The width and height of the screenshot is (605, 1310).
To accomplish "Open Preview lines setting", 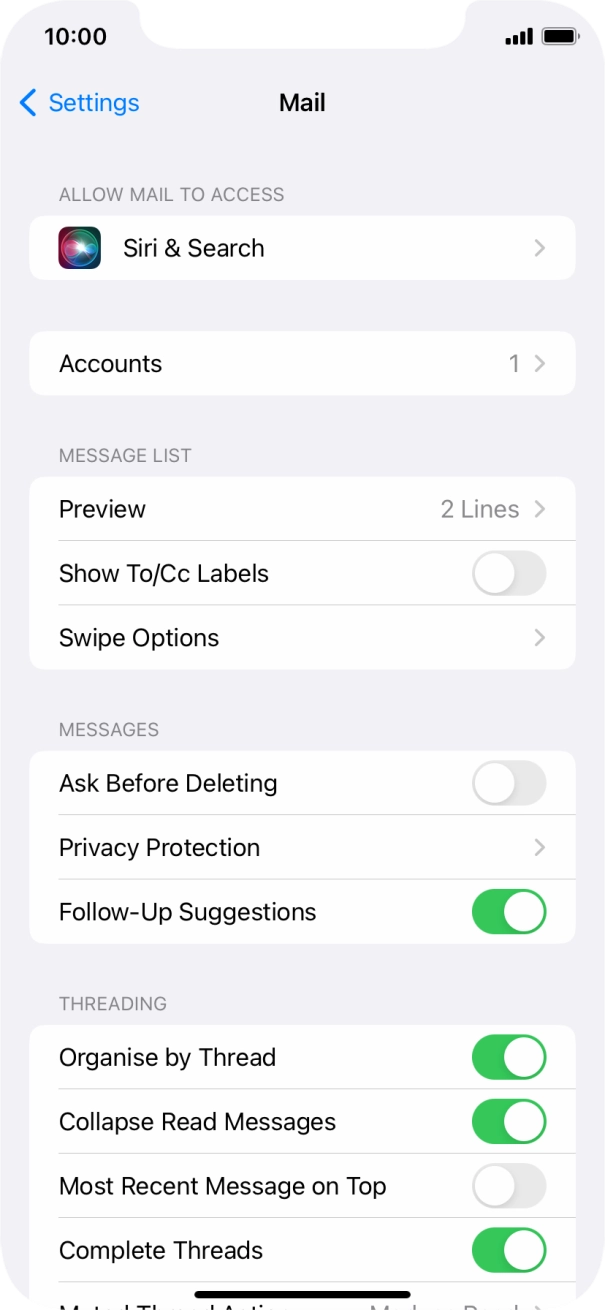I will pyautogui.click(x=302, y=509).
